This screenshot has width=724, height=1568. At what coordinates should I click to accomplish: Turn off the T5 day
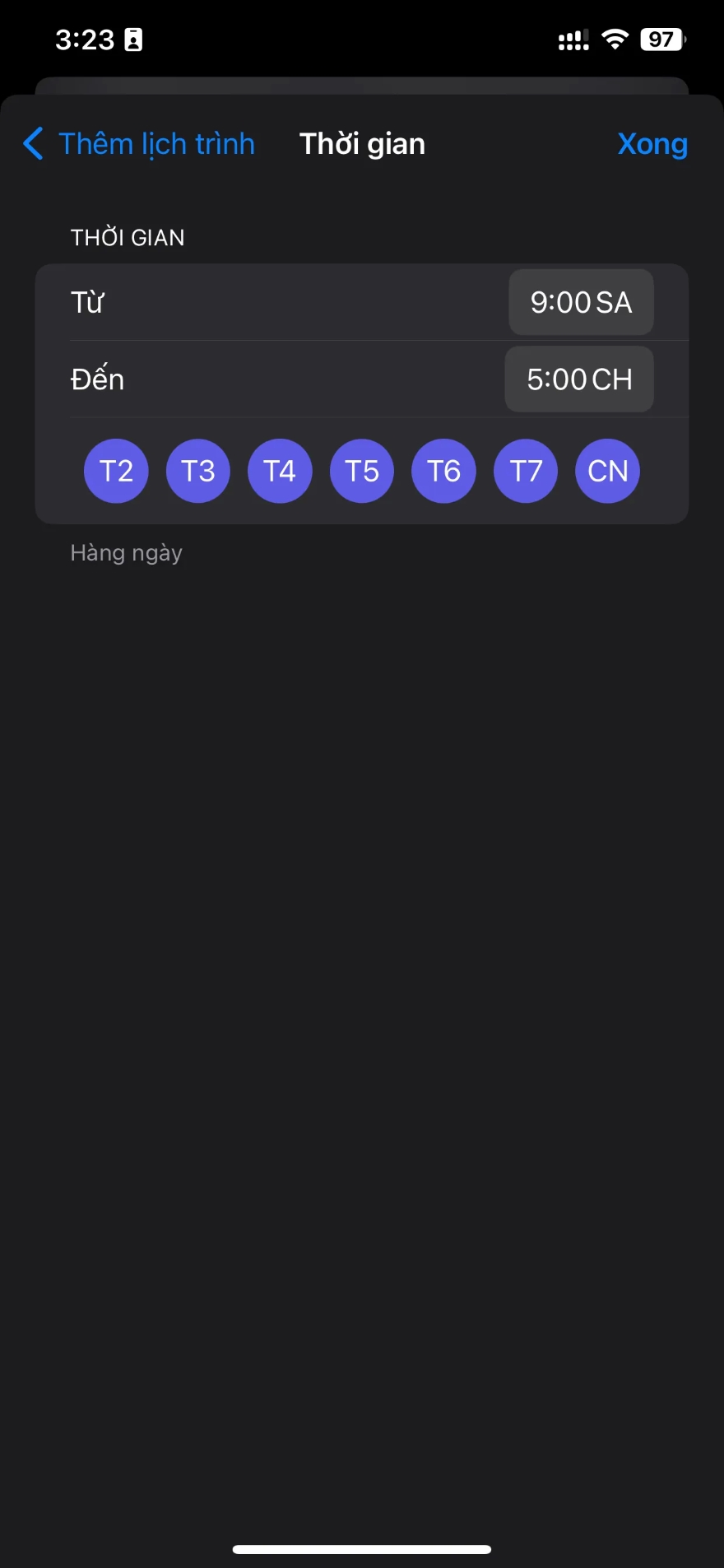coord(362,471)
